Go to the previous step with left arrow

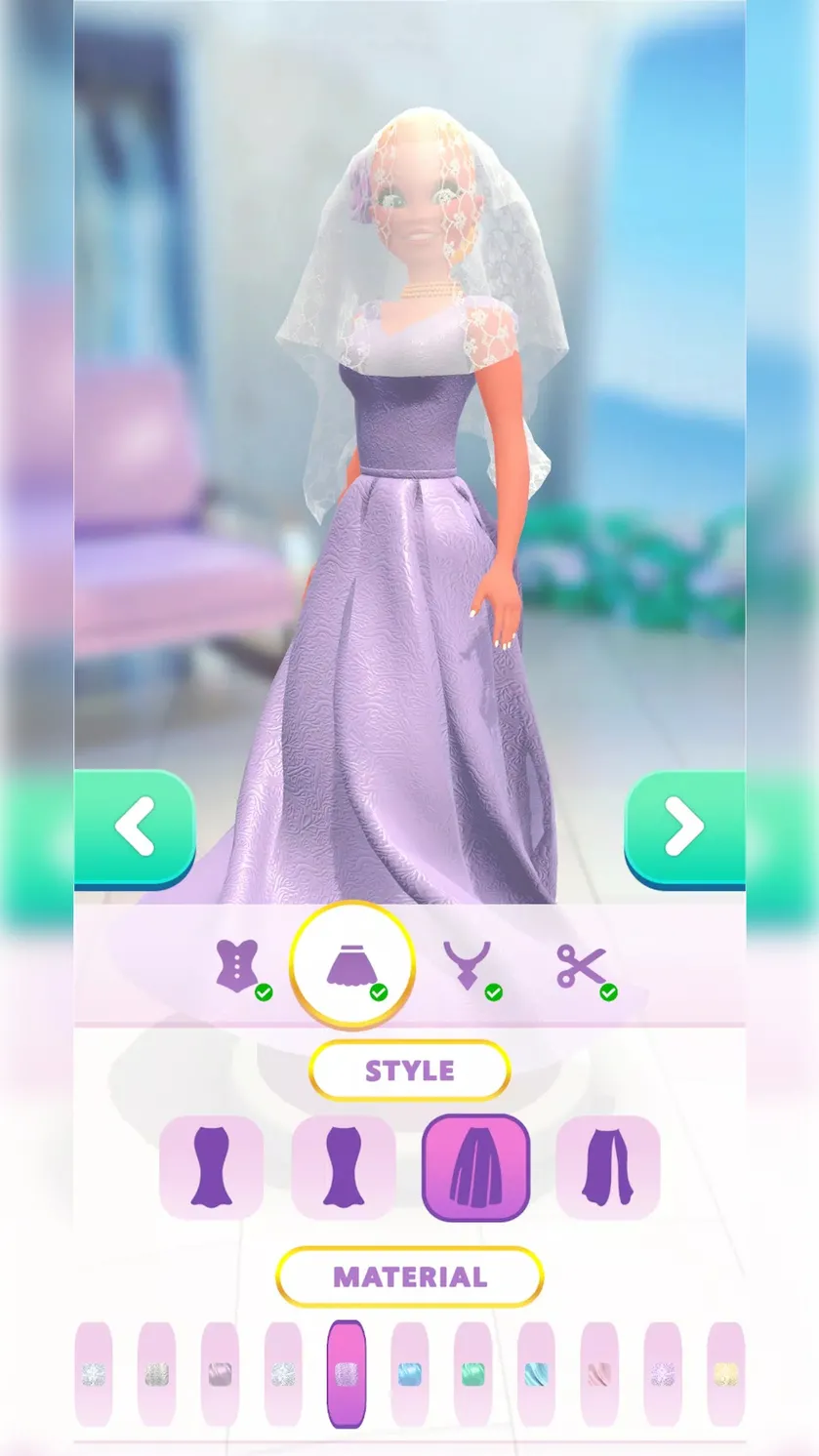135,829
